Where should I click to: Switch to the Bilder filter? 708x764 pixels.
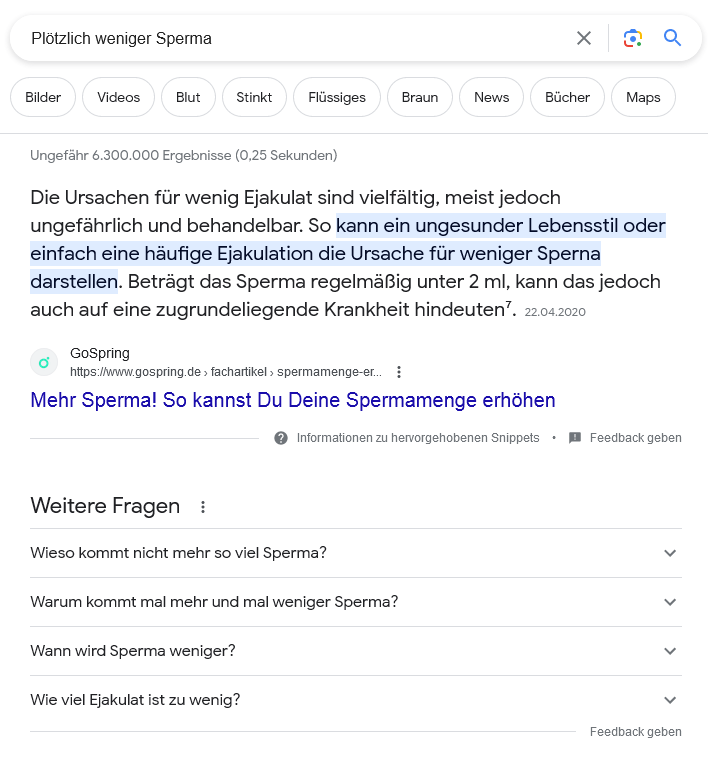(43, 97)
